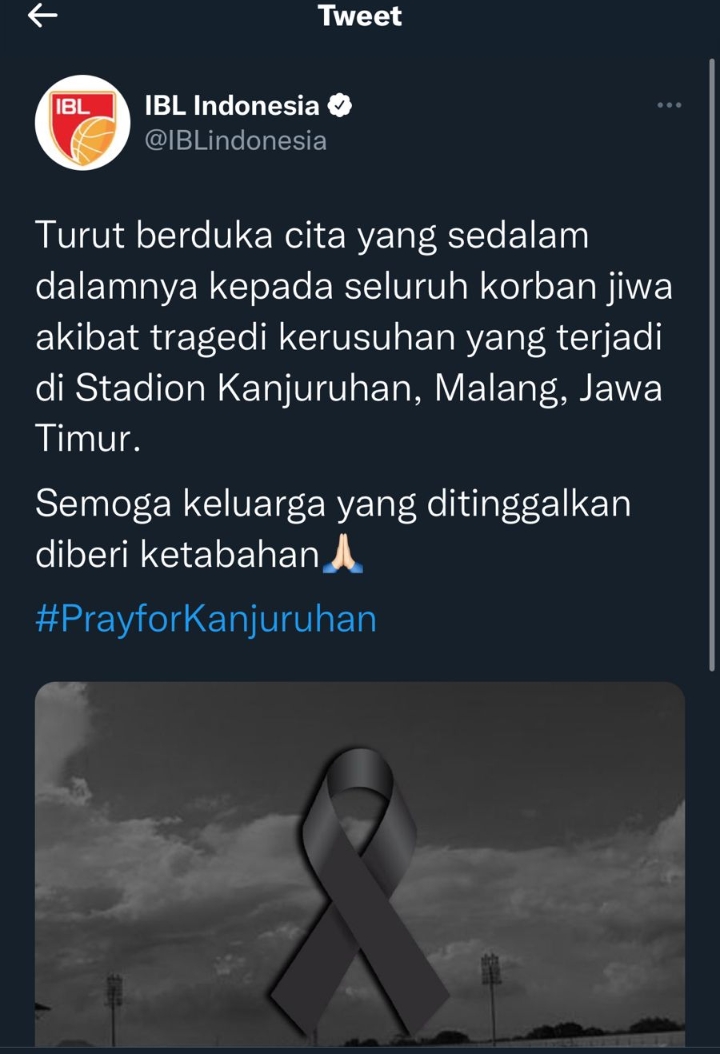
Task: View the black ribbon image full screen
Action: pyautogui.click(x=360, y=865)
